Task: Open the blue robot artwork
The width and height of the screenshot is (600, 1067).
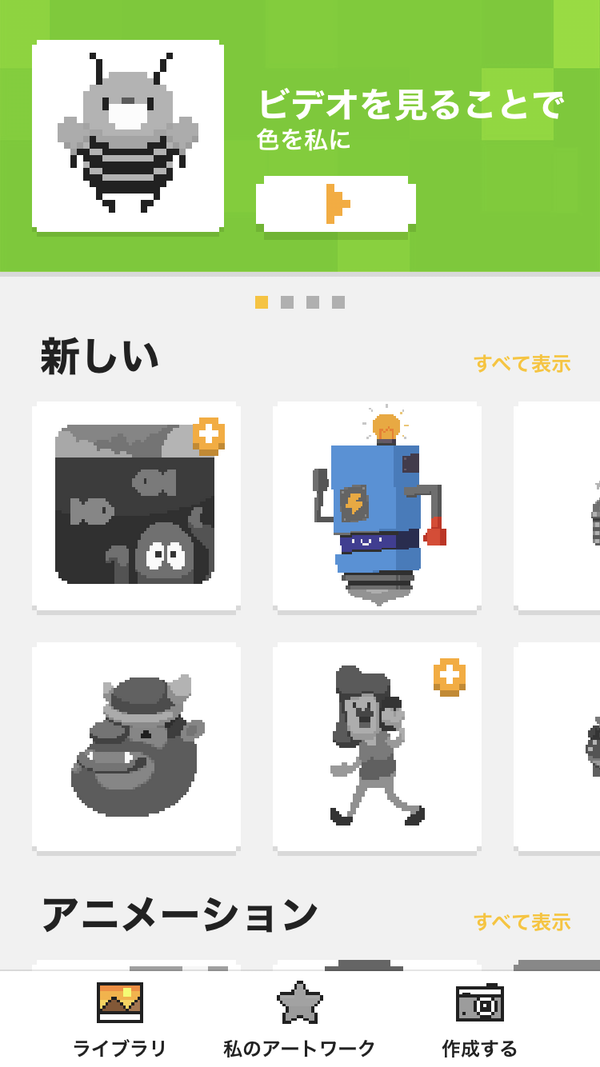Action: [377, 506]
